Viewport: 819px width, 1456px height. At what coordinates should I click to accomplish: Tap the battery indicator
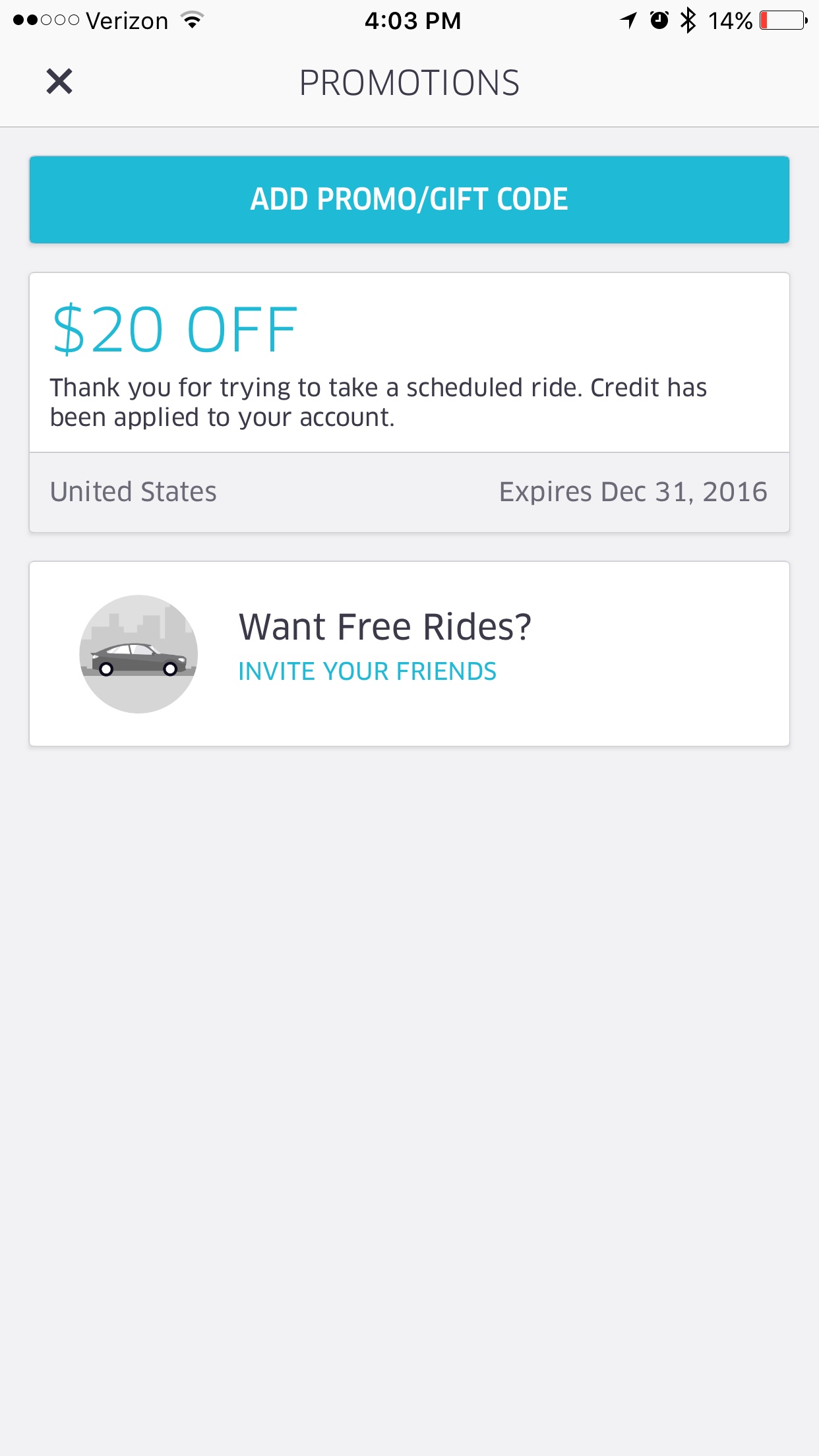tap(781, 20)
